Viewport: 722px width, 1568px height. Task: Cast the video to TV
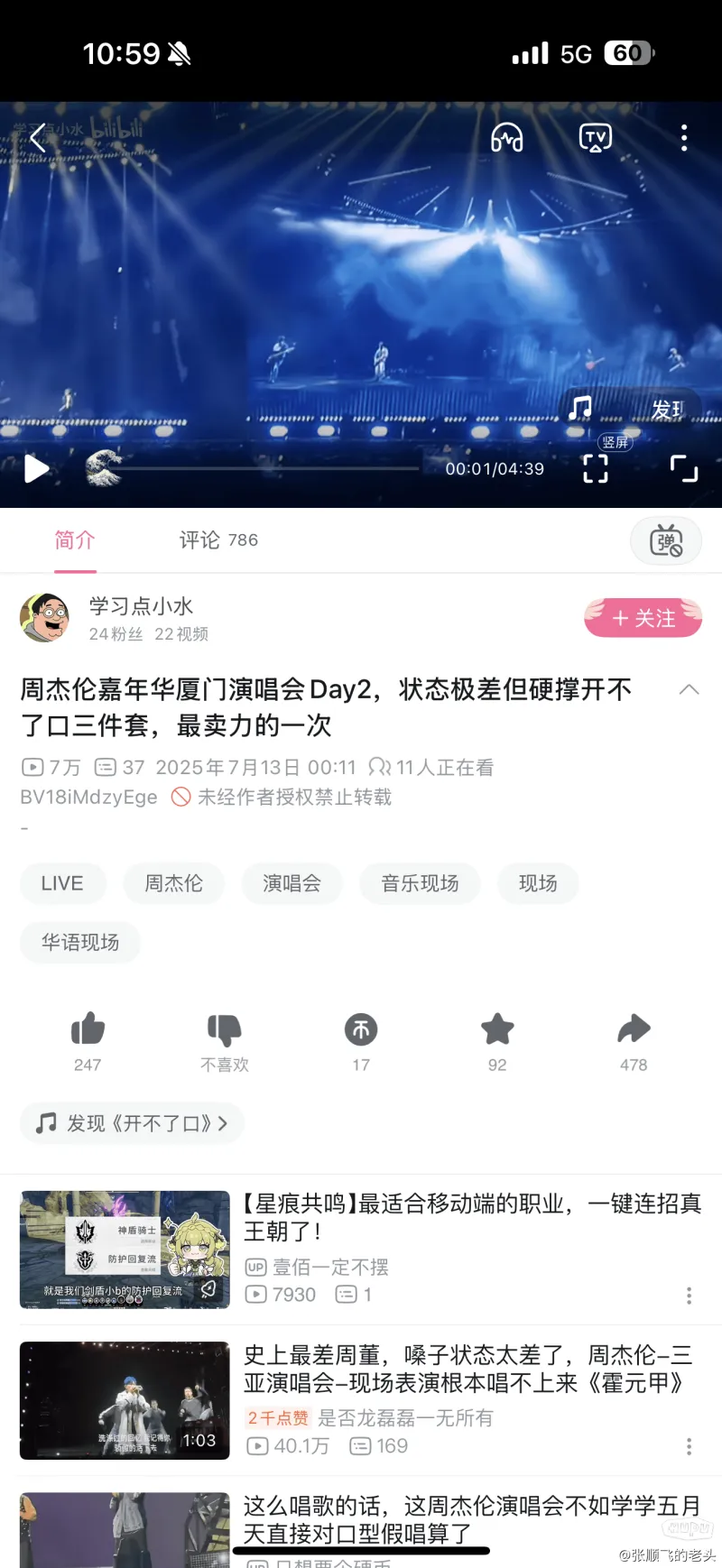point(595,138)
